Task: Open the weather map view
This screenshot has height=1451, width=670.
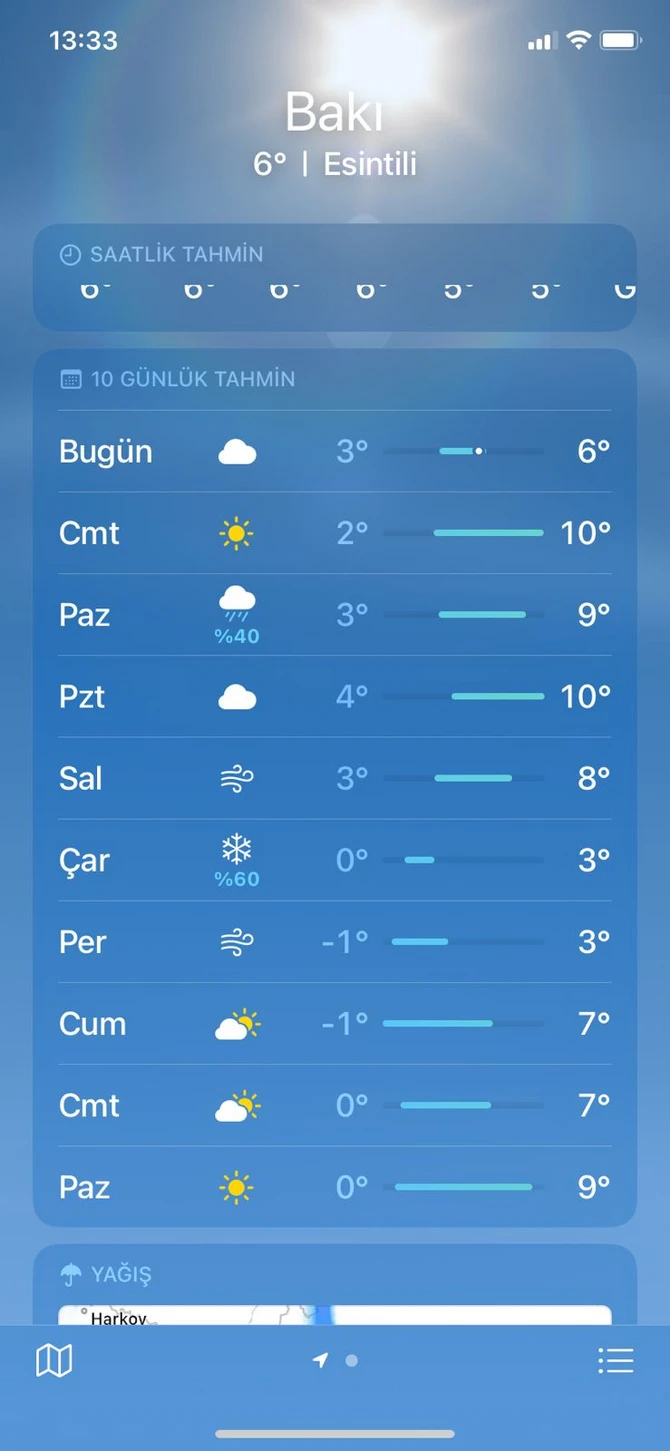Action: click(54, 1360)
